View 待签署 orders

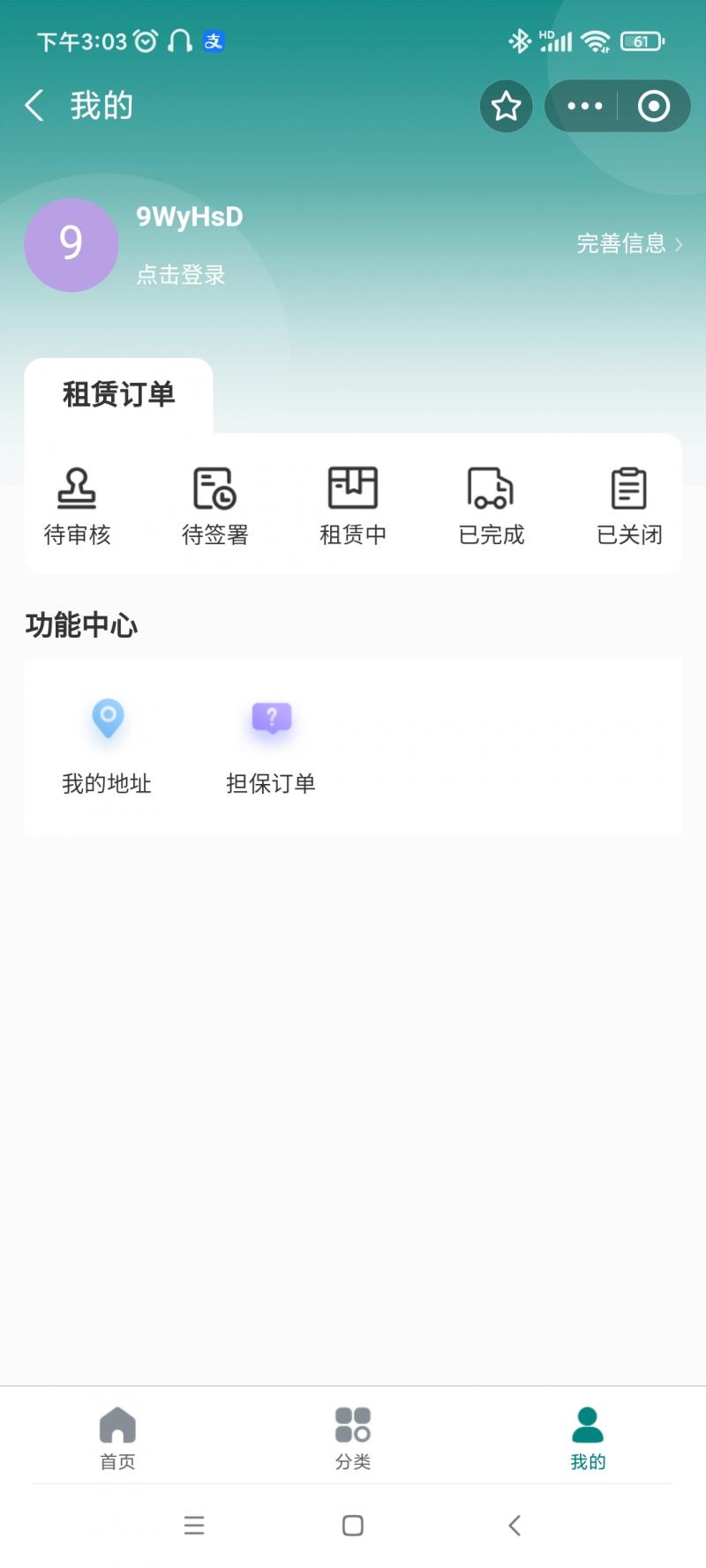(x=214, y=506)
